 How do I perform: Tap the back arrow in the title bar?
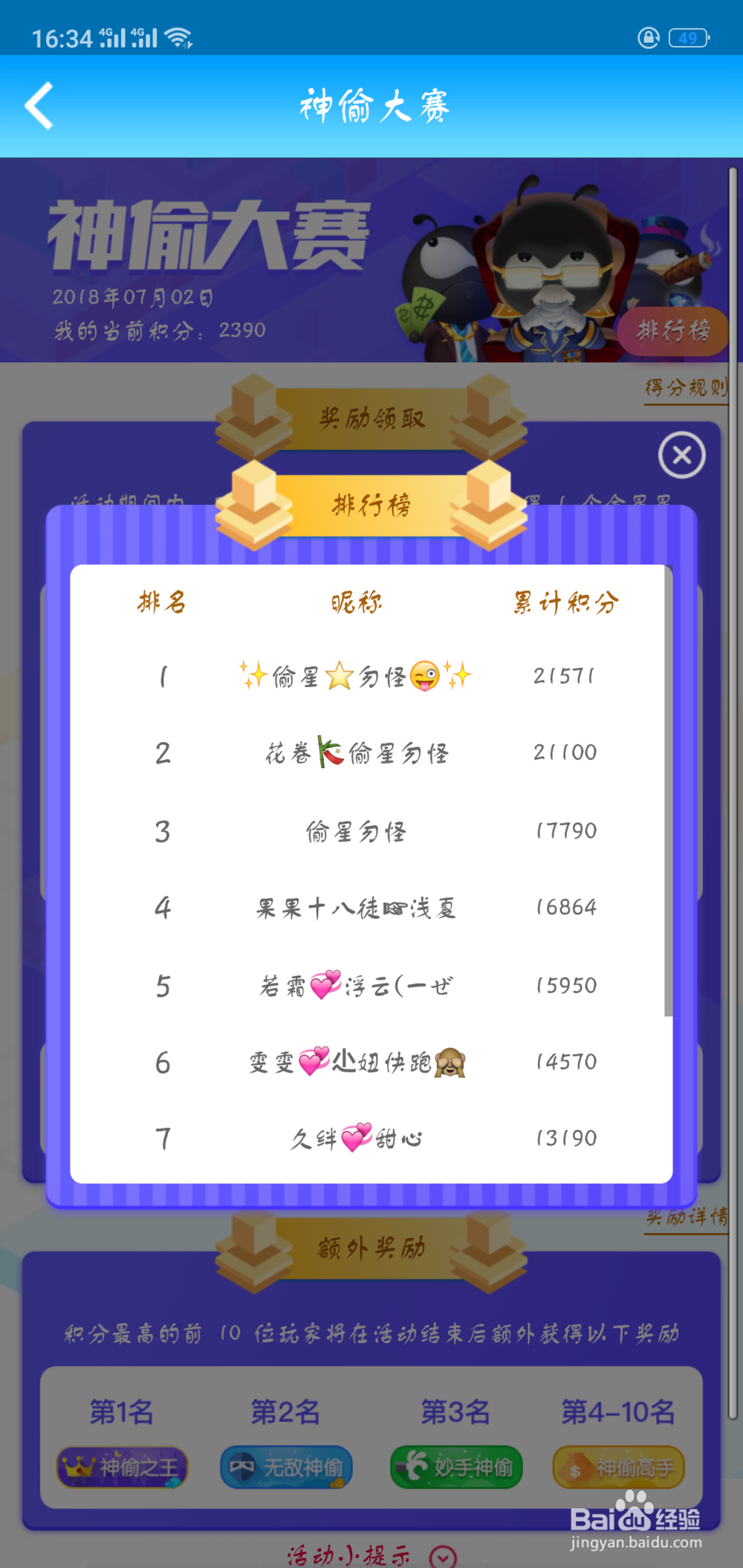pyautogui.click(x=39, y=104)
